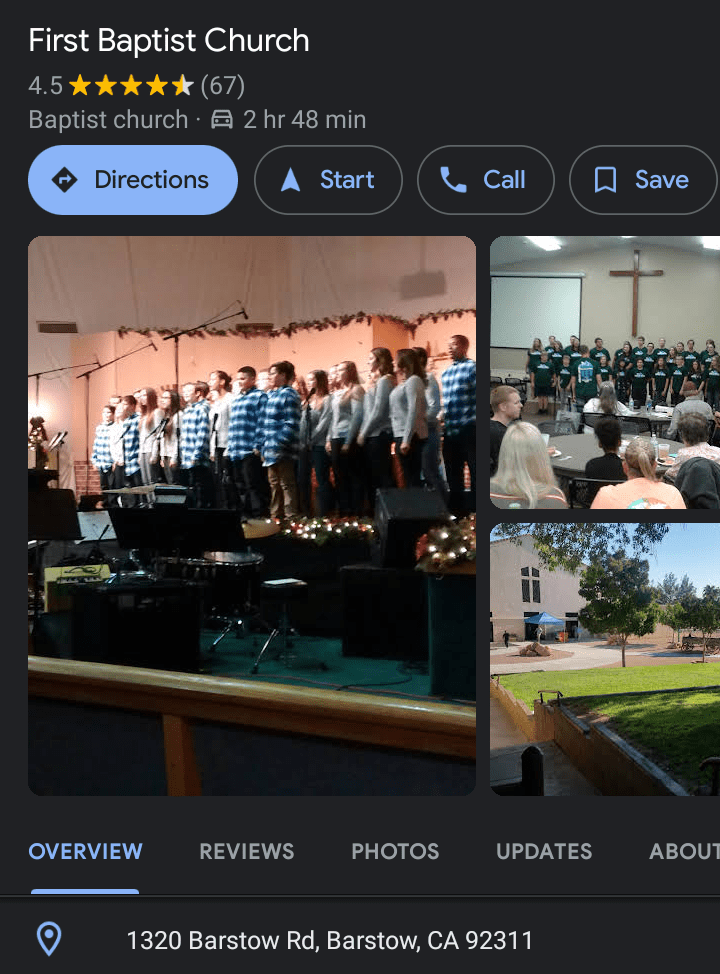Image resolution: width=720 pixels, height=974 pixels.
Task: Open the photo with wooden cross
Action: [x=604, y=372]
